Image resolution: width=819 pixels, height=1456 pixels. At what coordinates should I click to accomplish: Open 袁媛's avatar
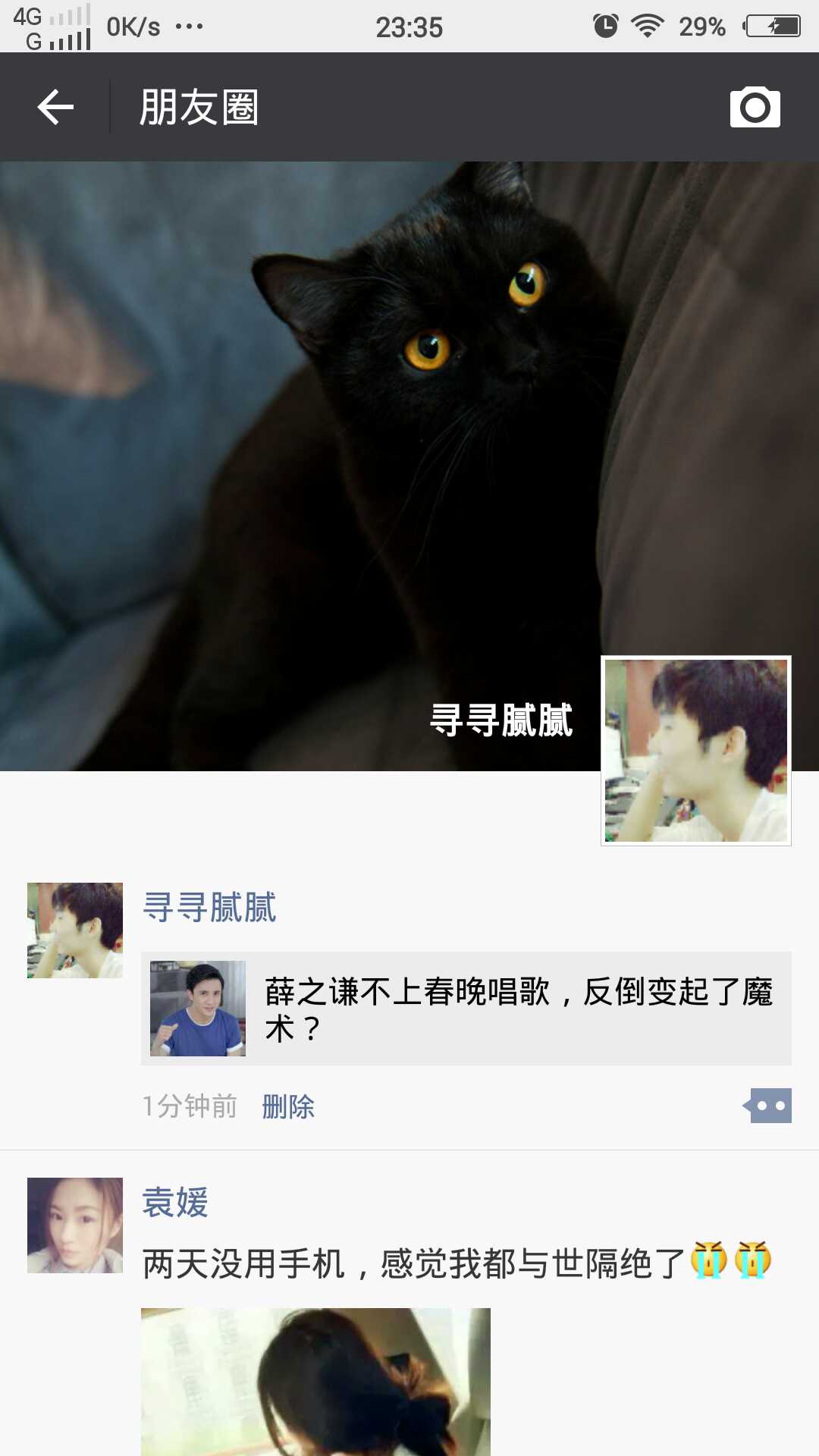(x=75, y=1225)
